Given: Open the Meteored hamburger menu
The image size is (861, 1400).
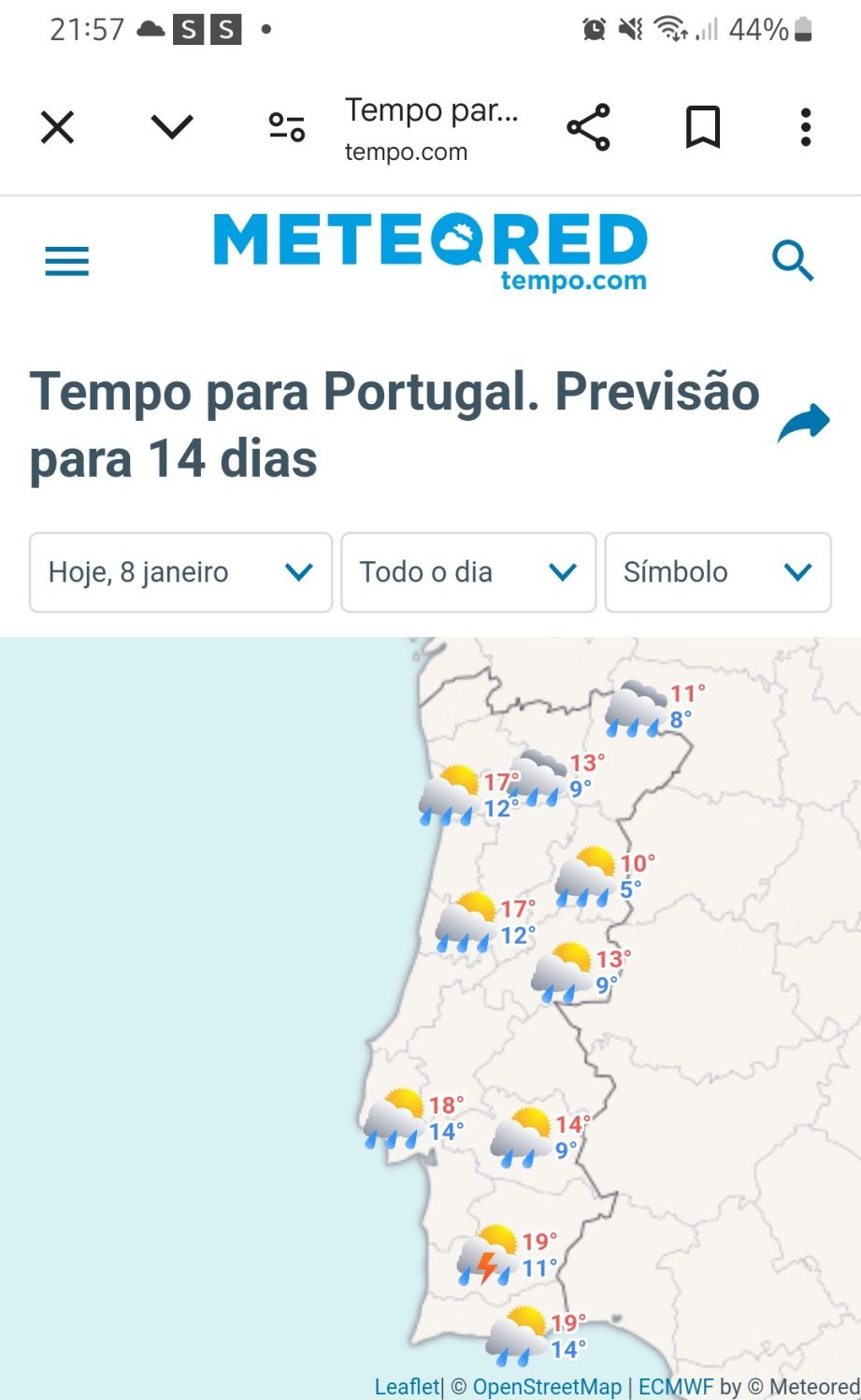Looking at the screenshot, I should (67, 260).
